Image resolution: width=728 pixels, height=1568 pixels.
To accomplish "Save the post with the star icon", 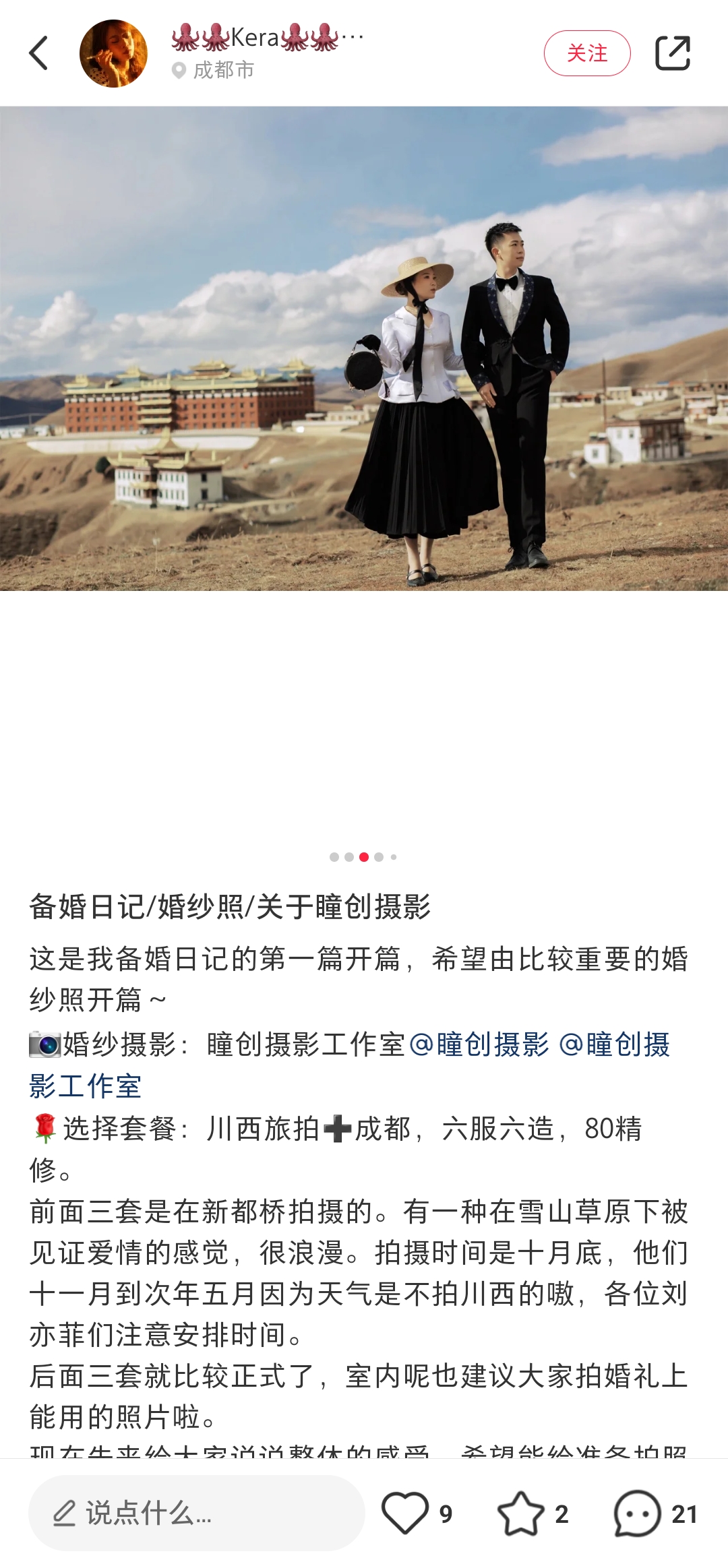I will 520,1513.
